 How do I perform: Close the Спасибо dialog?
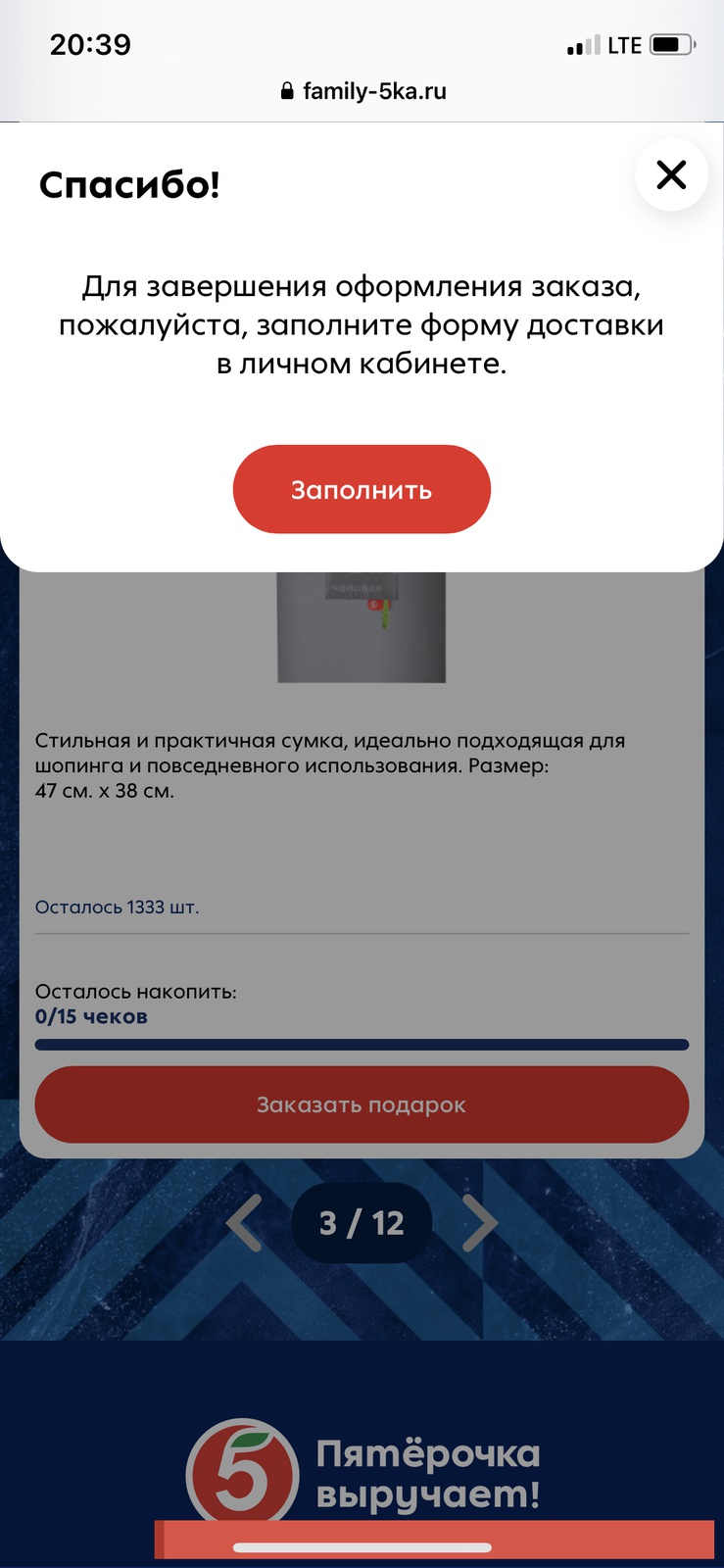(671, 175)
